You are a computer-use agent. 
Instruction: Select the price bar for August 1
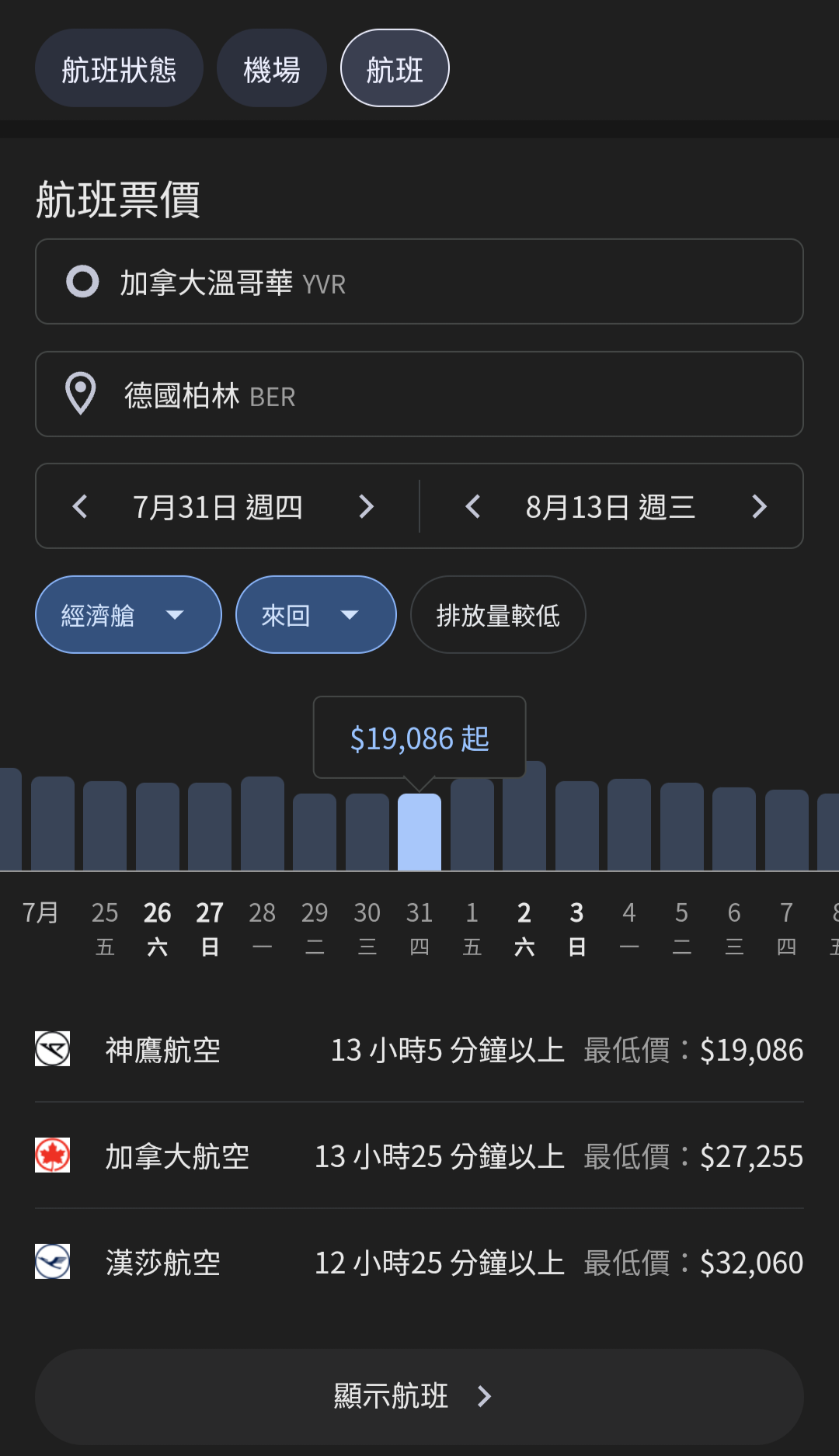tap(472, 825)
